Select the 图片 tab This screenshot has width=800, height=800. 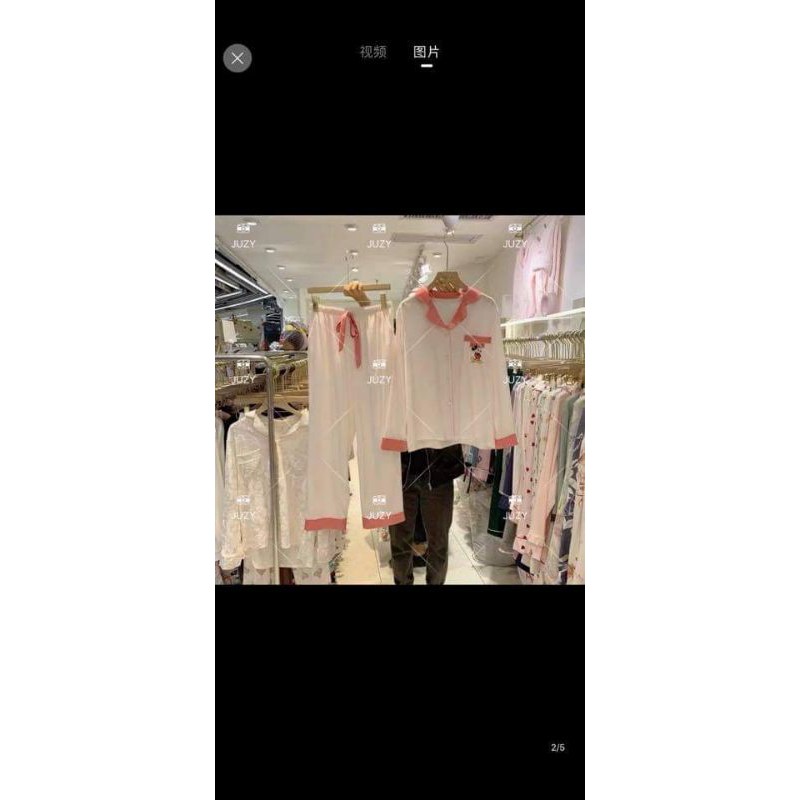(426, 52)
